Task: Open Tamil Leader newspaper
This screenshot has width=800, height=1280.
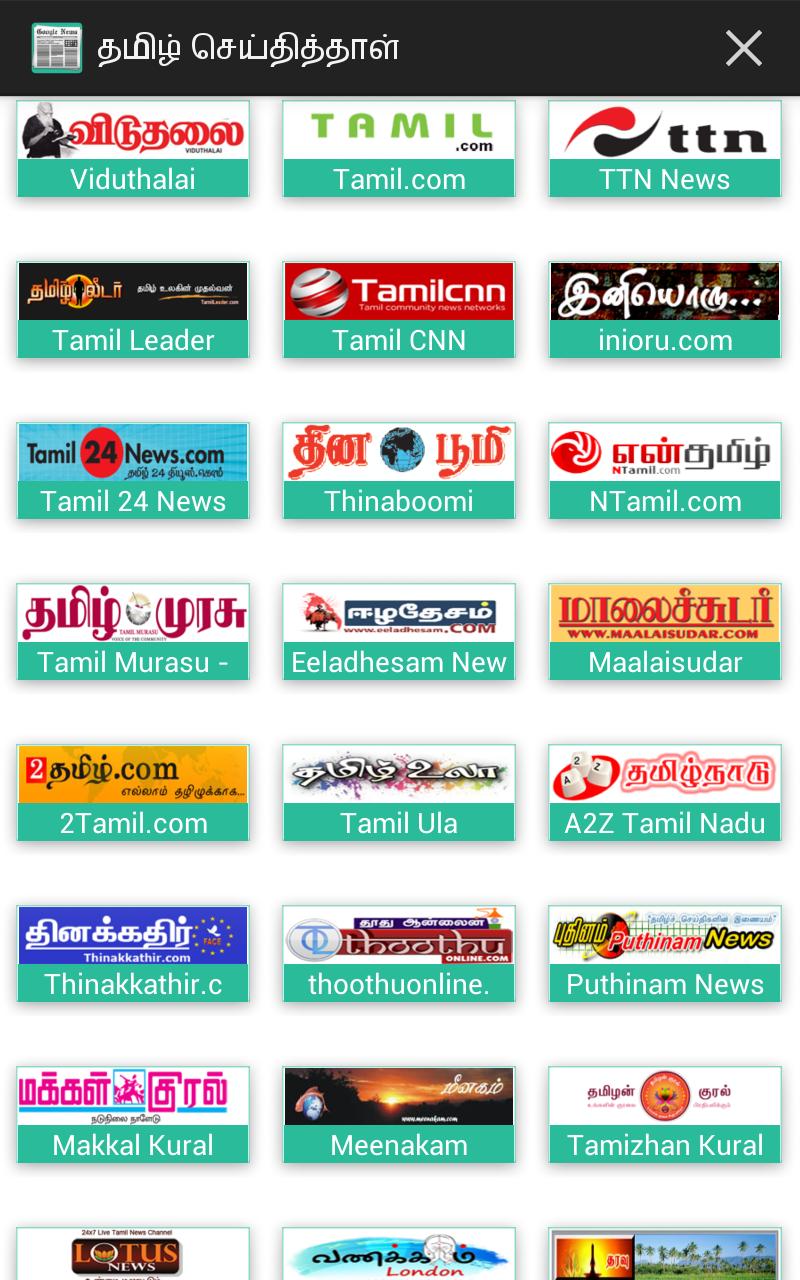Action: tap(133, 310)
